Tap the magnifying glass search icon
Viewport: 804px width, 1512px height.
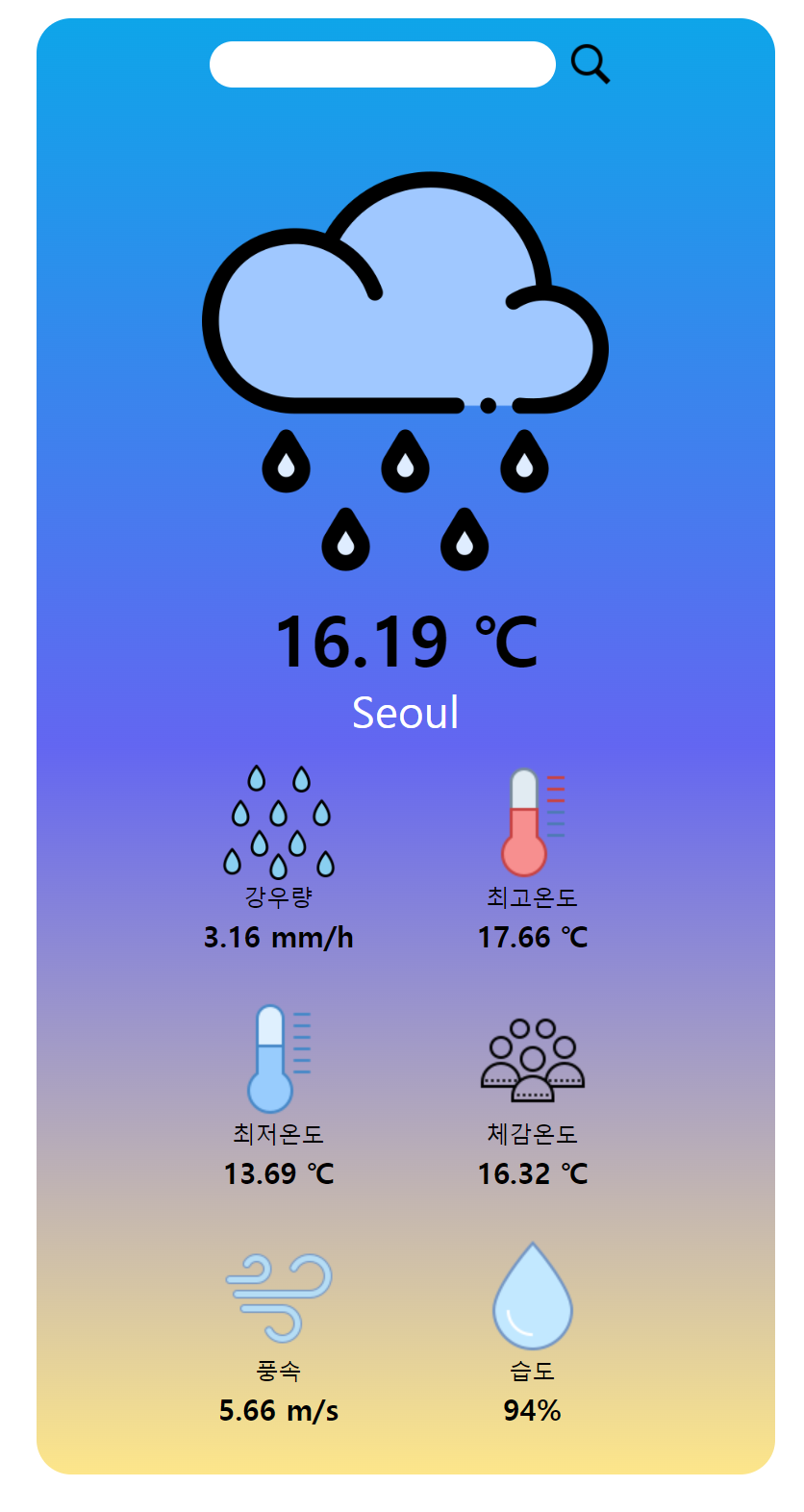point(590,64)
